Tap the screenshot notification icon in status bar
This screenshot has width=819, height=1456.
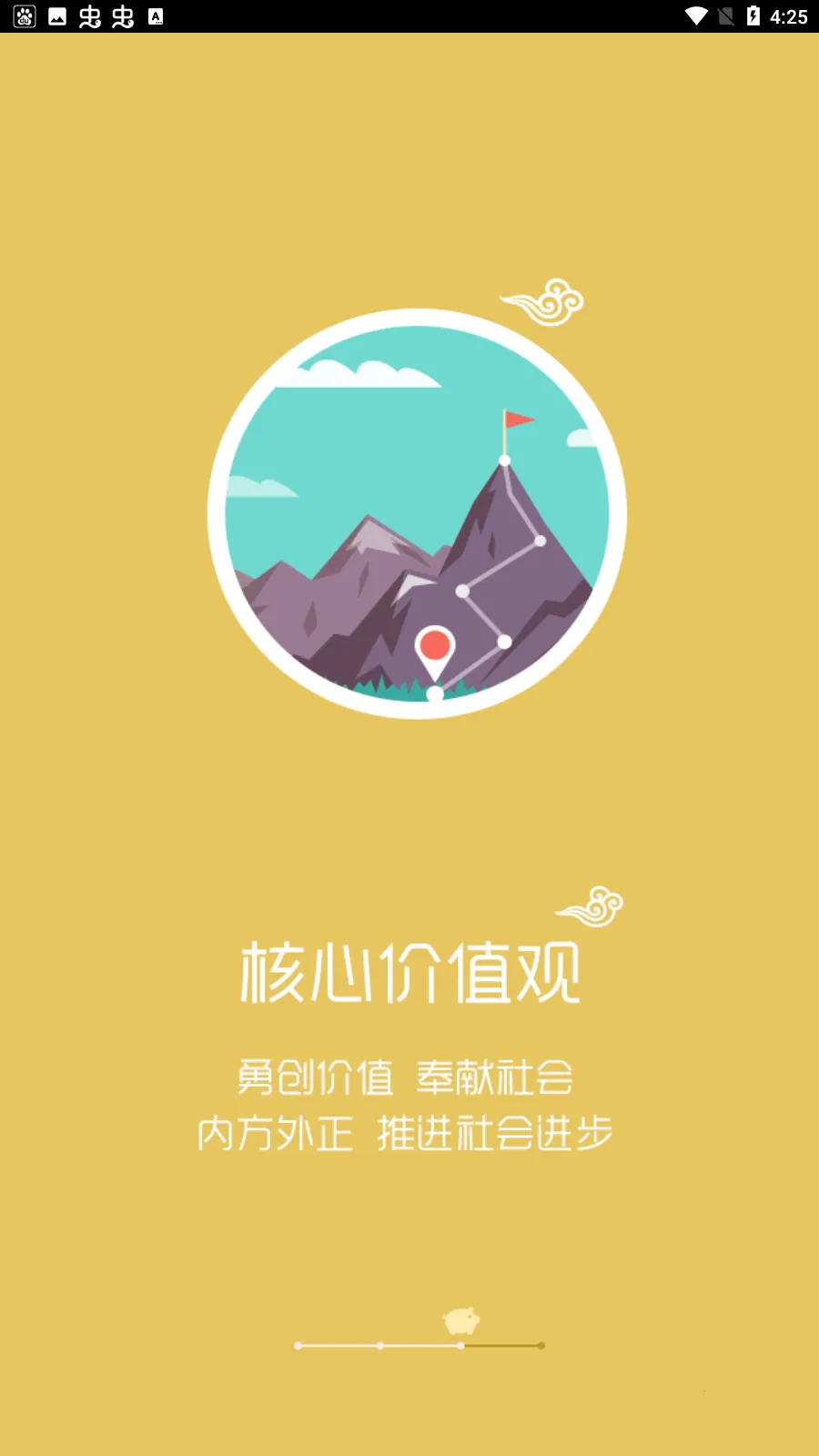59,15
